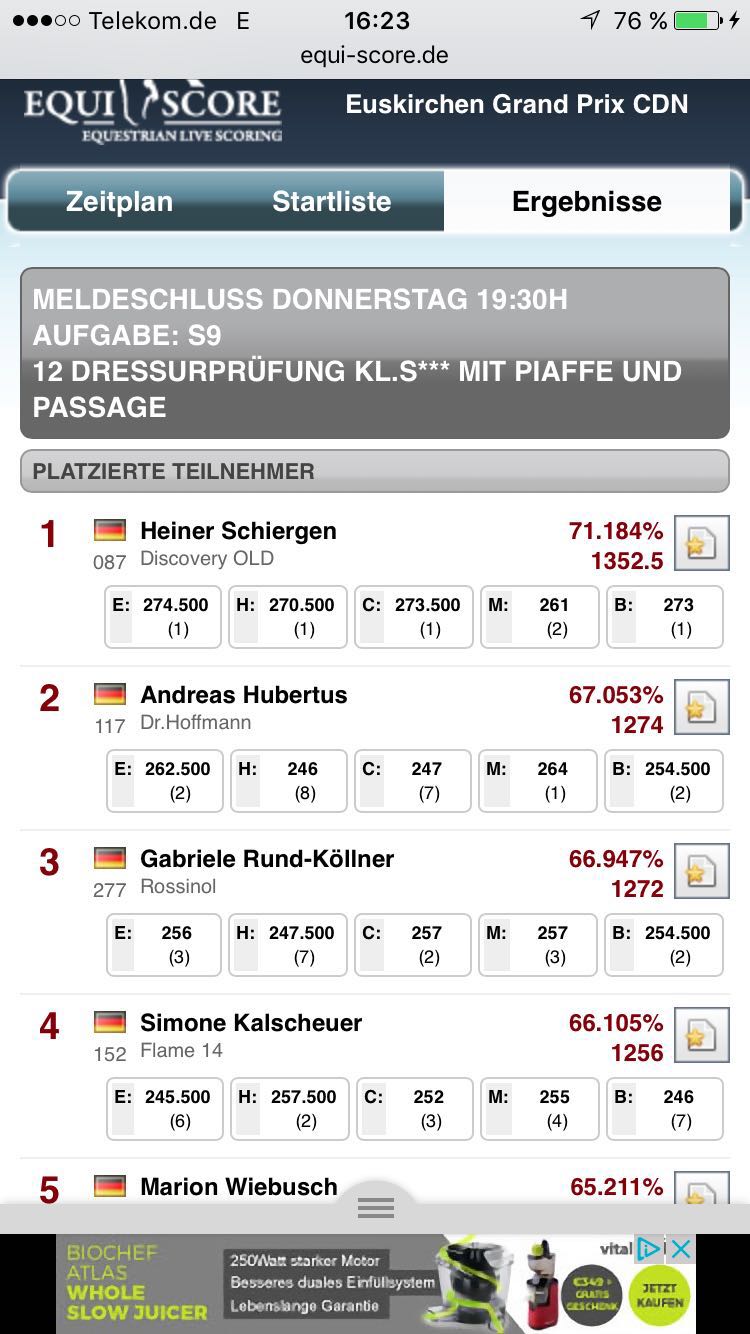Open score sheet icon for Simone Kalscheuer
The height and width of the screenshot is (1334, 750).
pyautogui.click(x=701, y=1035)
